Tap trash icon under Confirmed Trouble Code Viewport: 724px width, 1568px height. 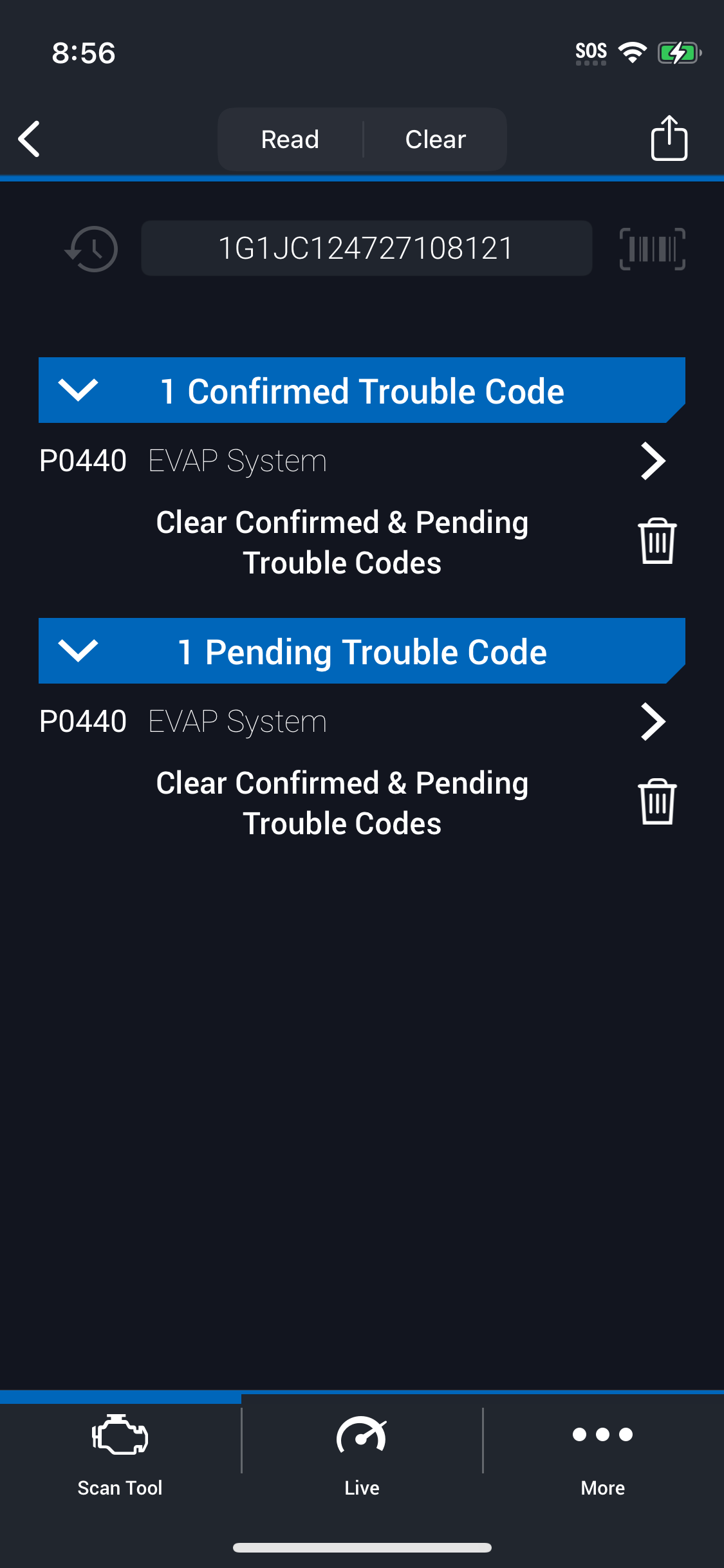pyautogui.click(x=657, y=541)
